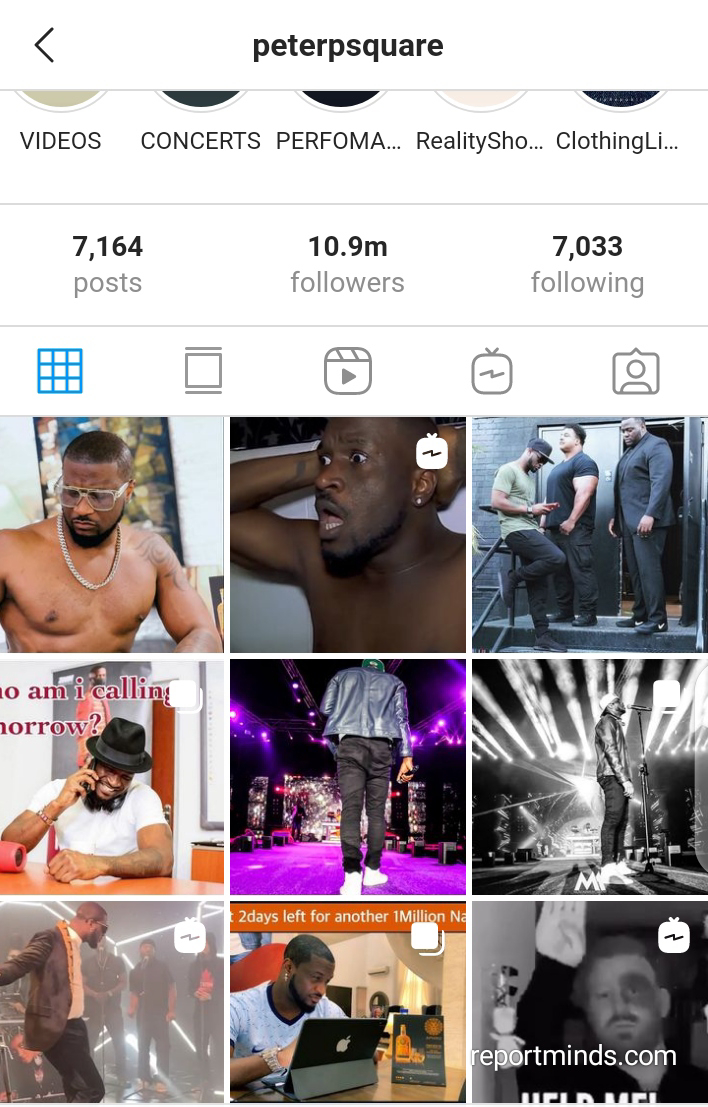
Task: Open the post captioned 'am i calling'
Action: pos(111,777)
